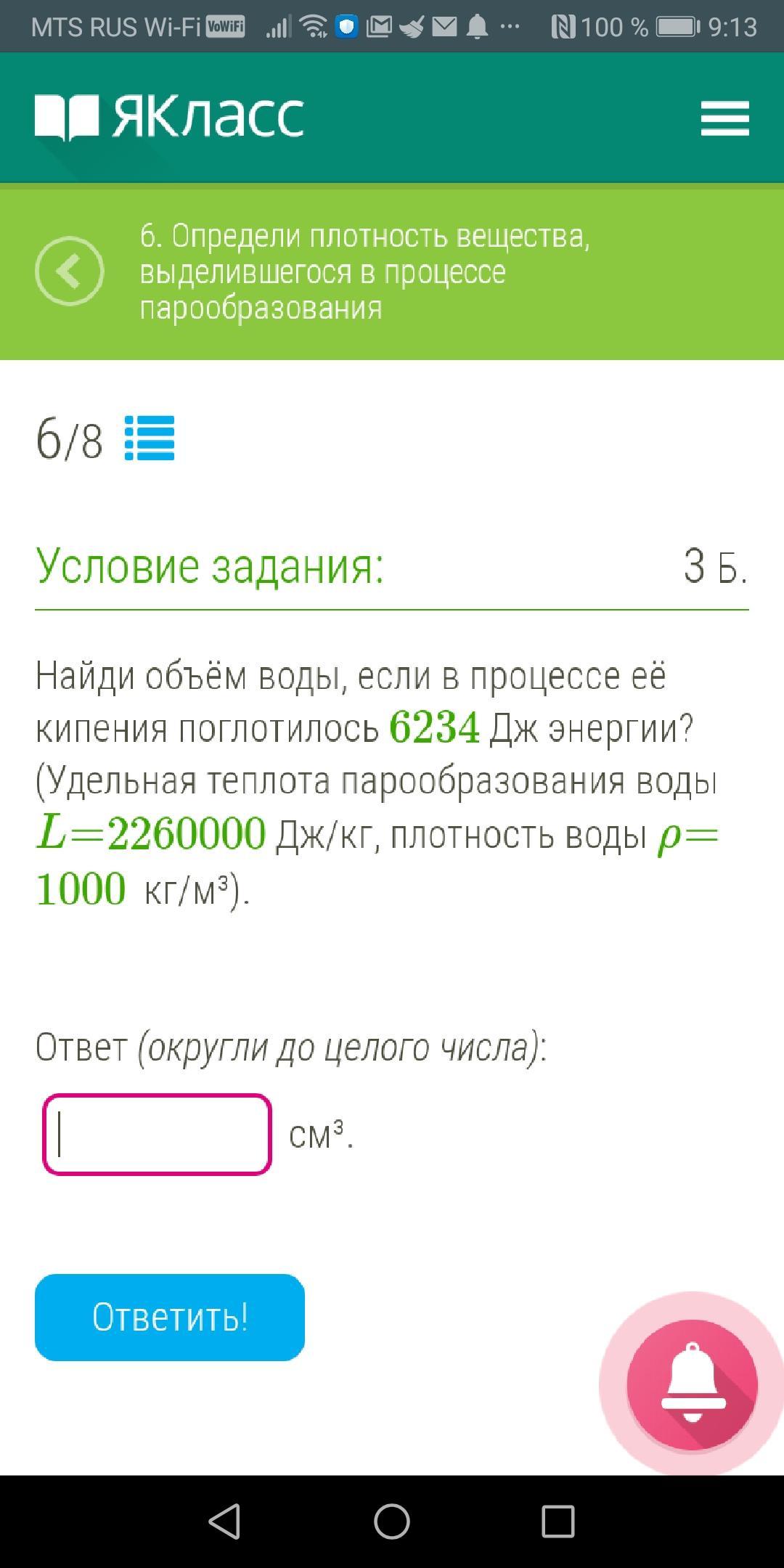This screenshot has height=1568, width=784.
Task: Open the hamburger menu
Action: pos(724,118)
